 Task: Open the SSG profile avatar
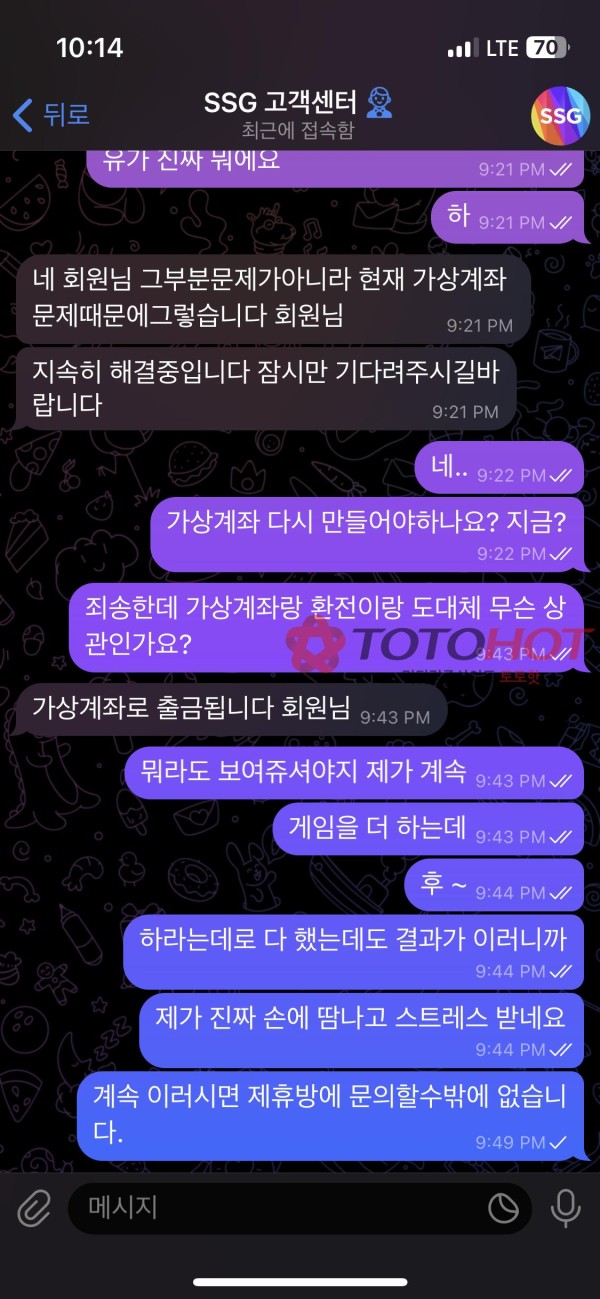(x=560, y=116)
